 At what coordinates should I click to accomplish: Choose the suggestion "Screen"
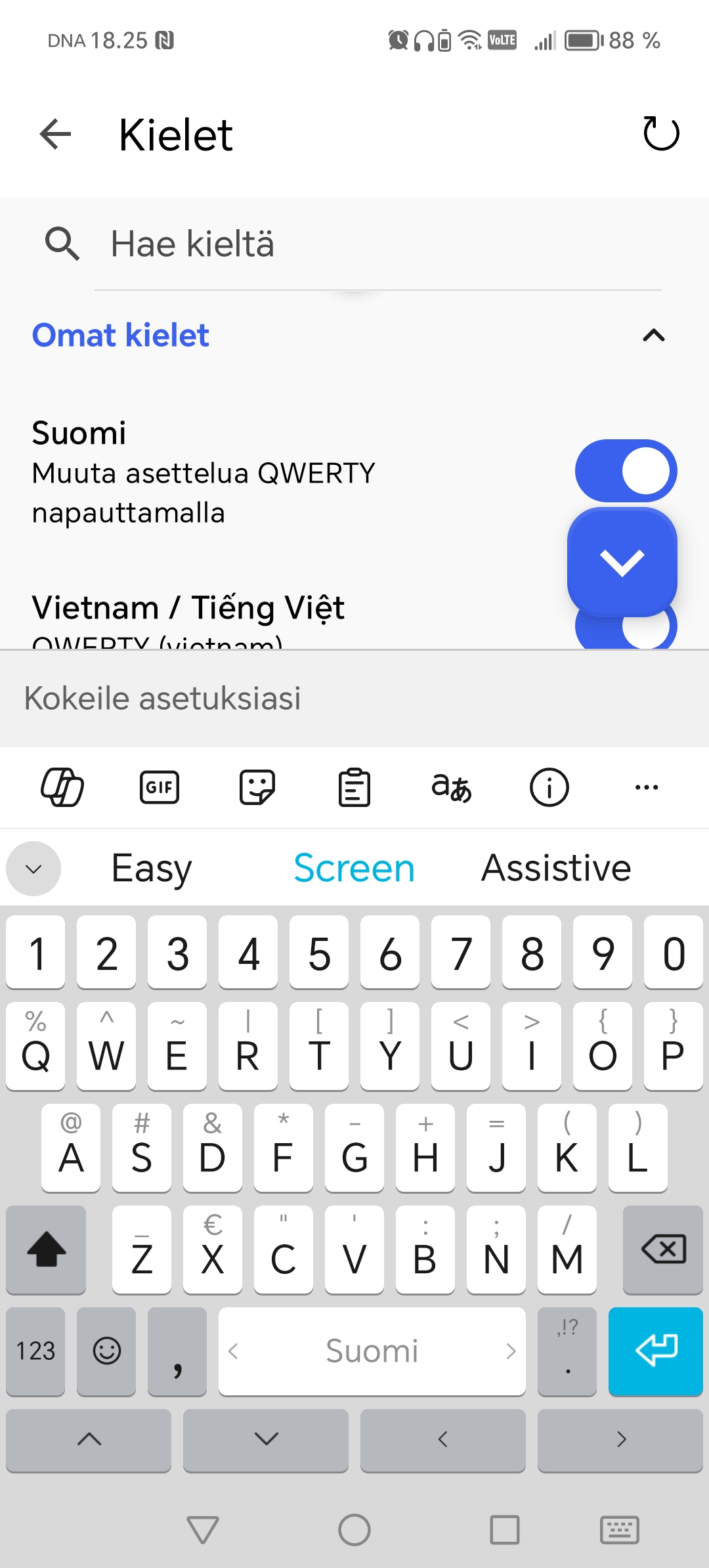(354, 868)
